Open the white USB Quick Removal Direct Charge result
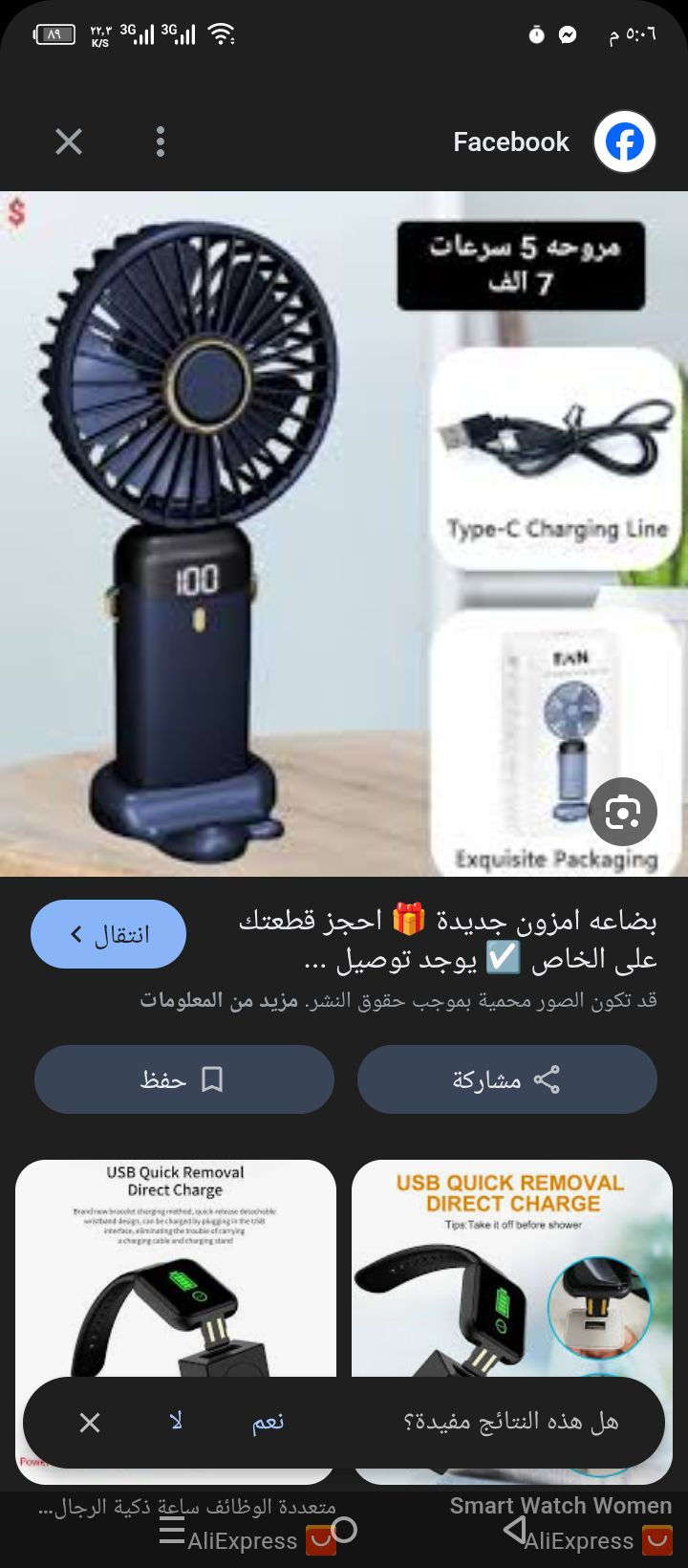This screenshot has width=688, height=1568. (x=176, y=1272)
